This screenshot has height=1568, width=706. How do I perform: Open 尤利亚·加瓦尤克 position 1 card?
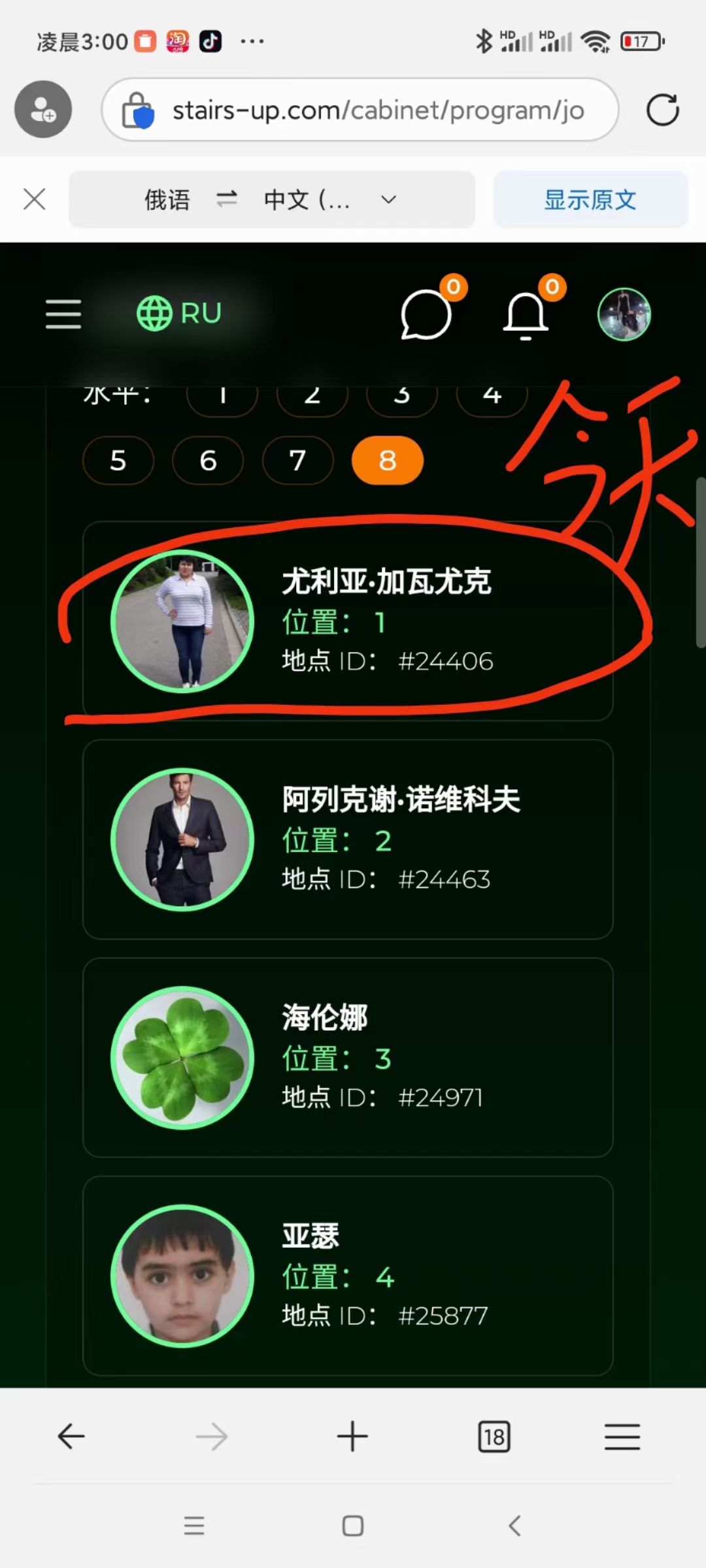pos(348,621)
